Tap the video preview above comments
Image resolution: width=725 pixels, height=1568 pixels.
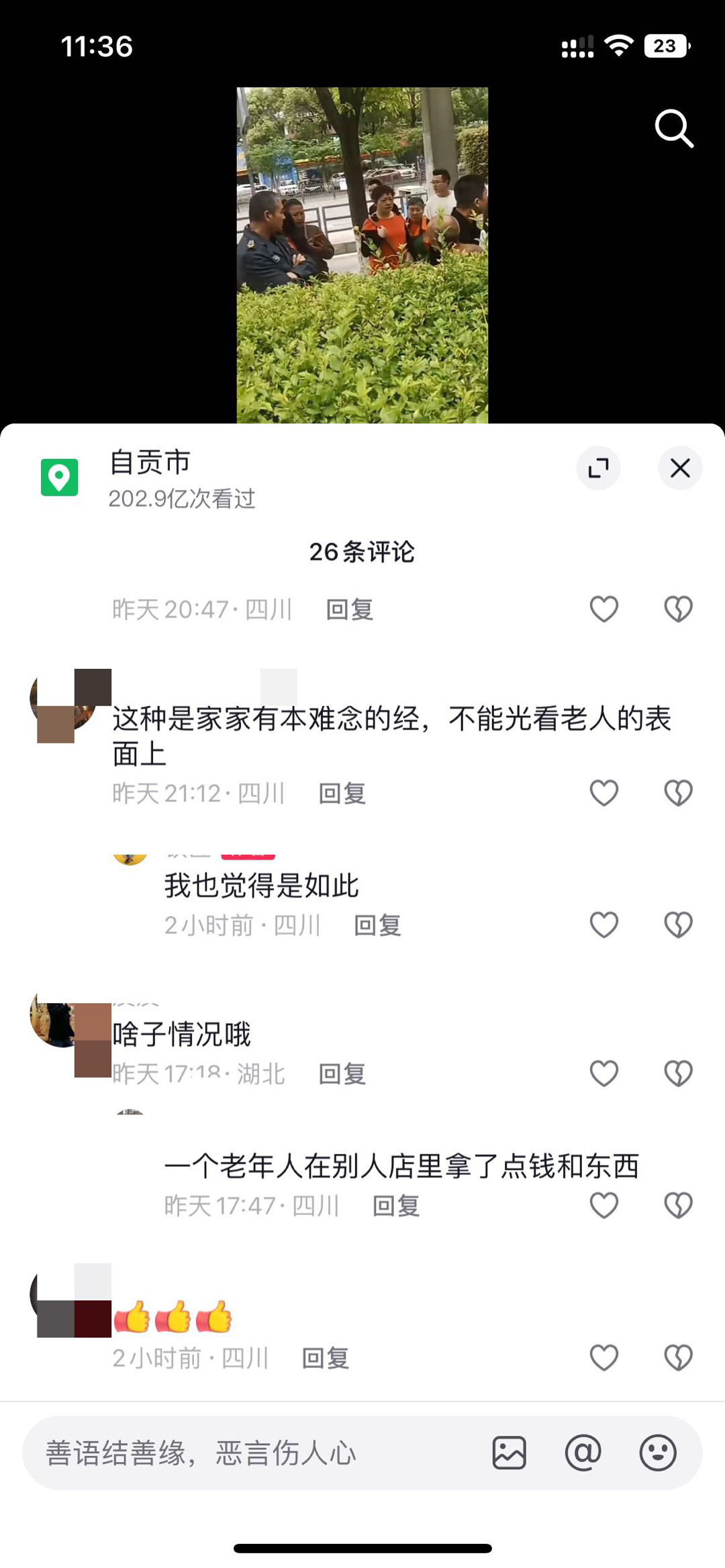(362, 255)
